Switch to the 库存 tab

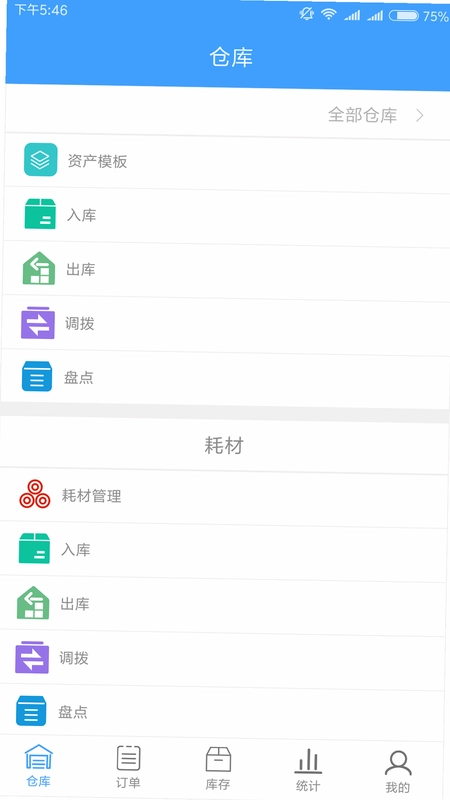(218, 769)
